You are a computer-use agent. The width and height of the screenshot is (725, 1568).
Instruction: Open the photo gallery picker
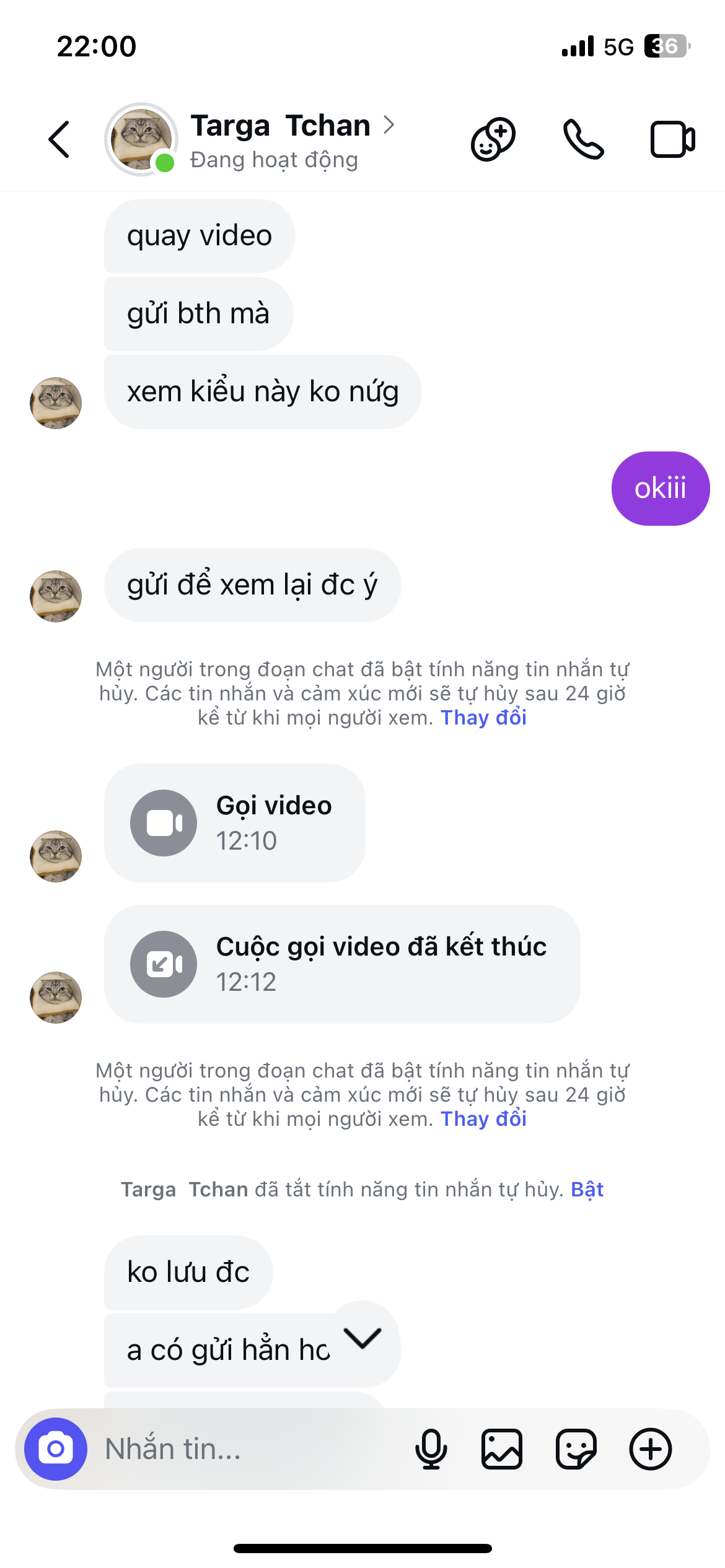(502, 1449)
